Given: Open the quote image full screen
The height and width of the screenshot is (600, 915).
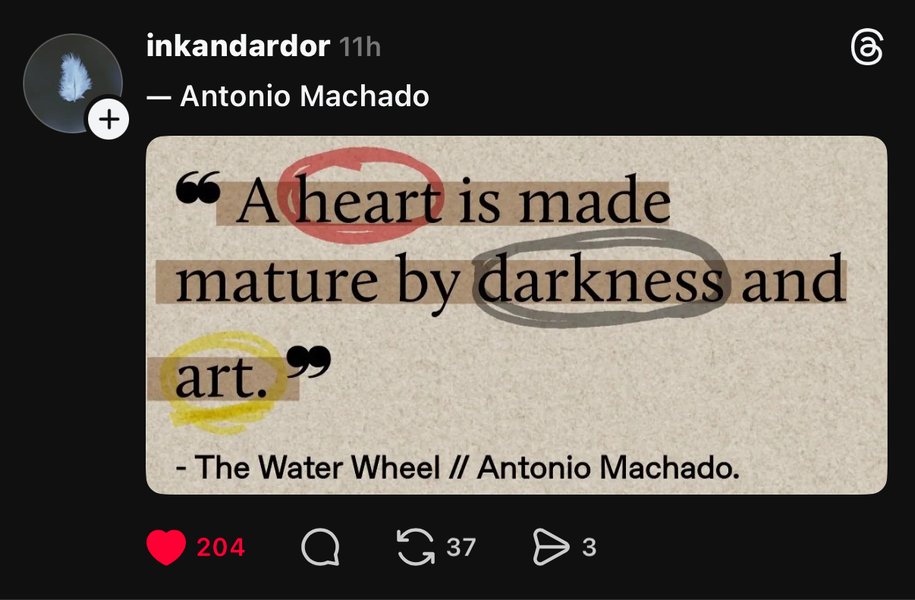Looking at the screenshot, I should click(516, 315).
